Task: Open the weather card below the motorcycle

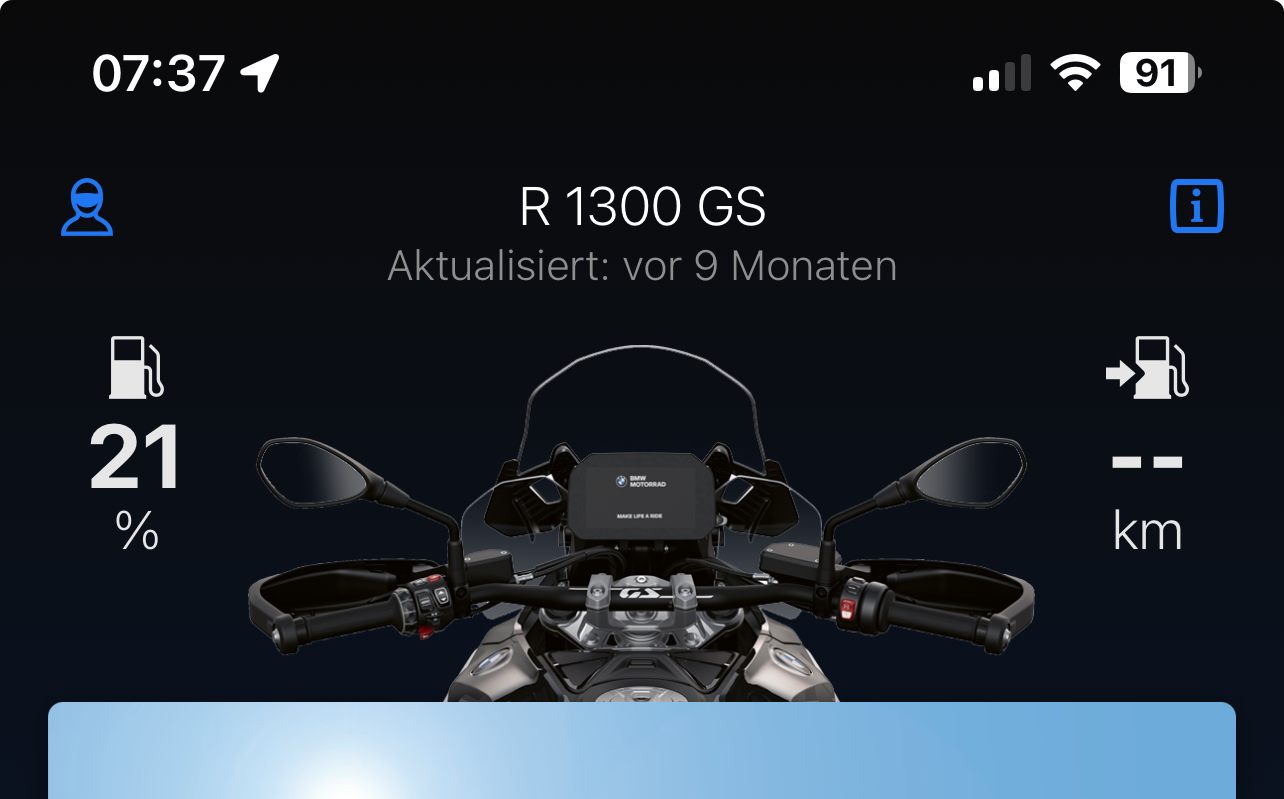Action: [x=642, y=751]
